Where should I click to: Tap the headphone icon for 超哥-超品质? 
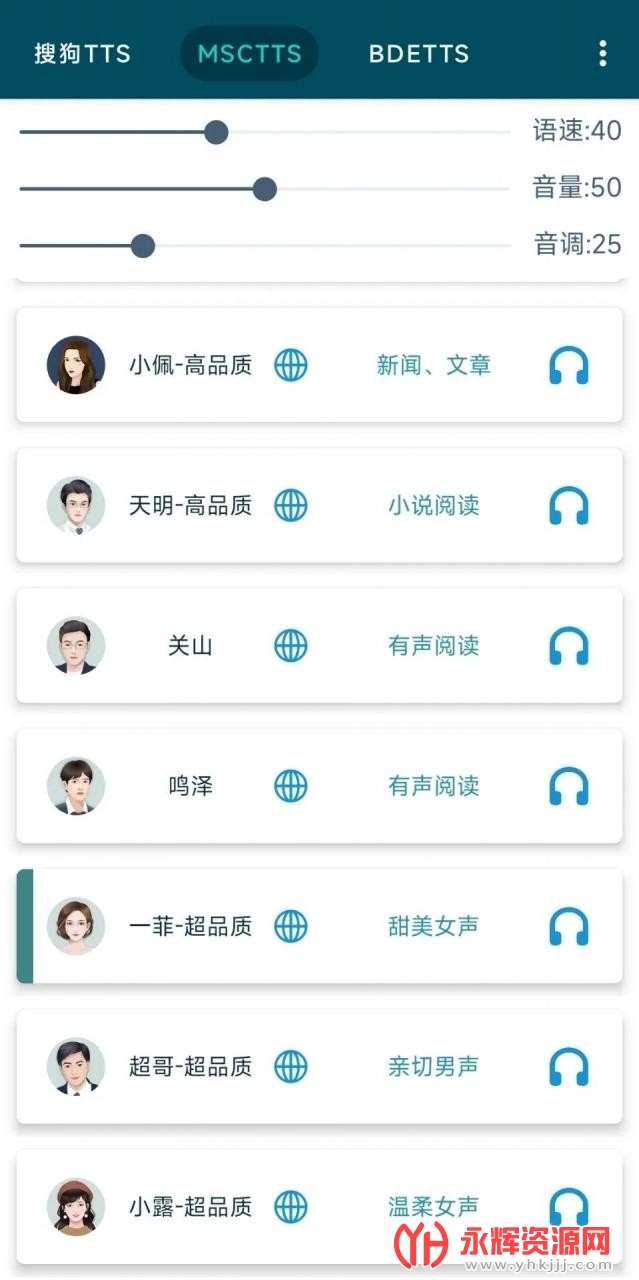(x=568, y=1067)
